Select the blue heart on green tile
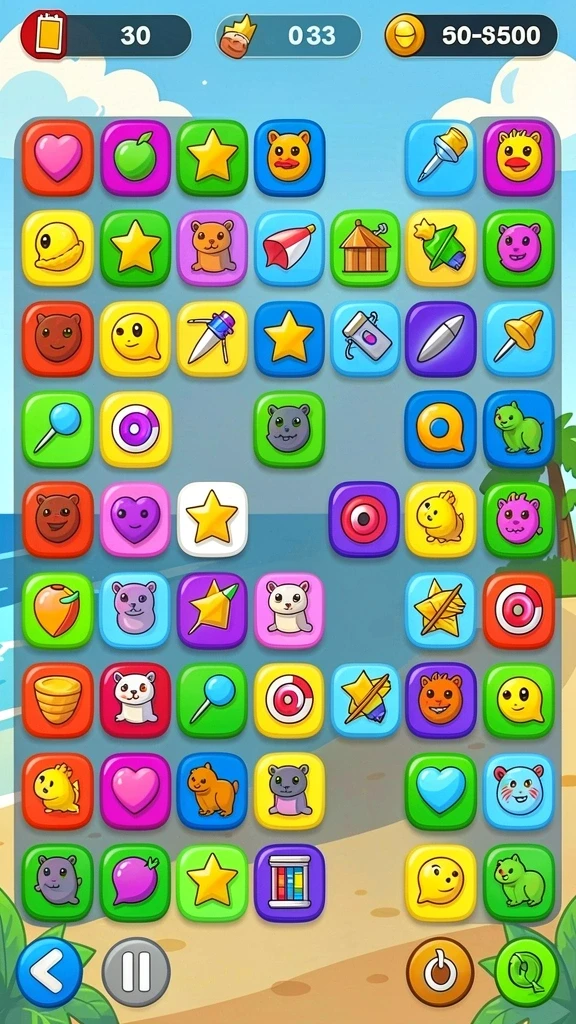The height and width of the screenshot is (1024, 576). click(441, 792)
